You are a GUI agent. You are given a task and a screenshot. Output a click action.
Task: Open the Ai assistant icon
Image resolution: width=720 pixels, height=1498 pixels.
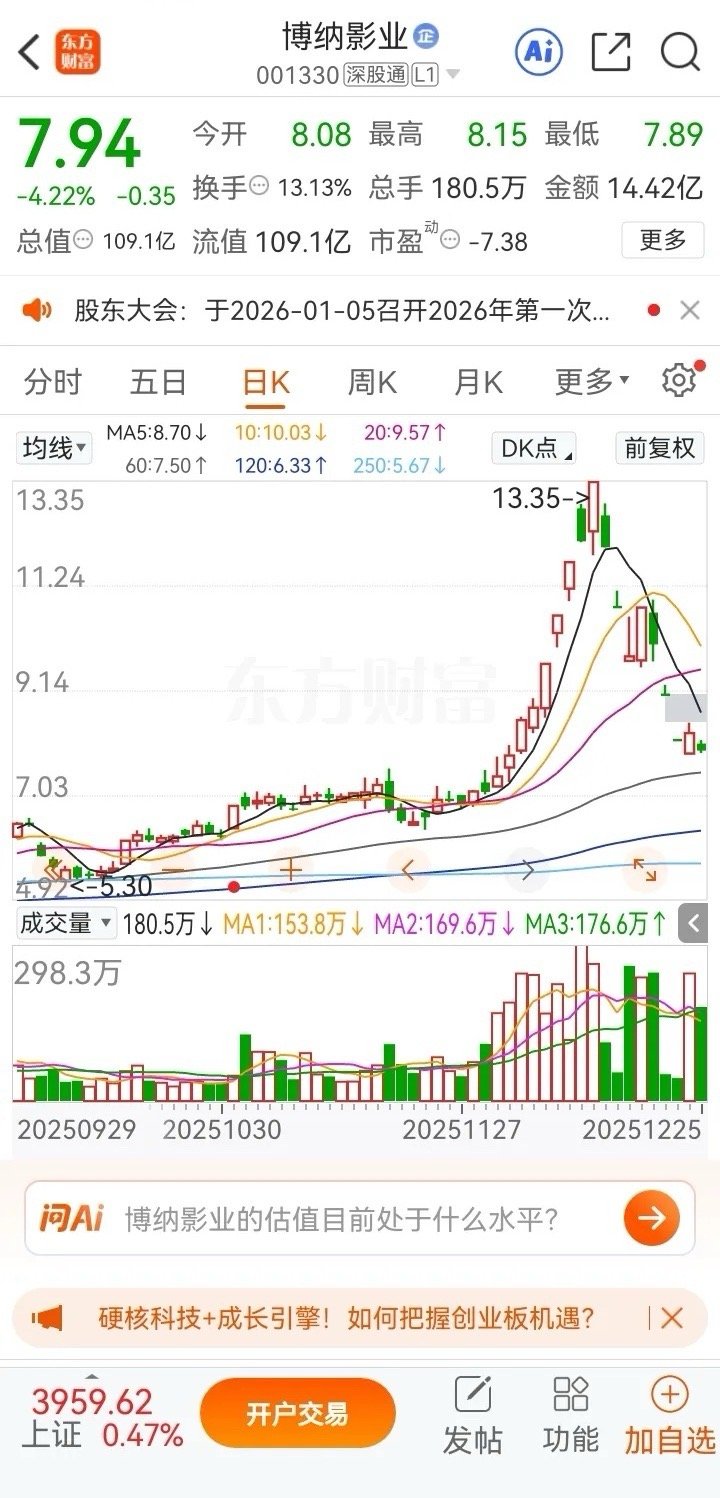pos(539,50)
